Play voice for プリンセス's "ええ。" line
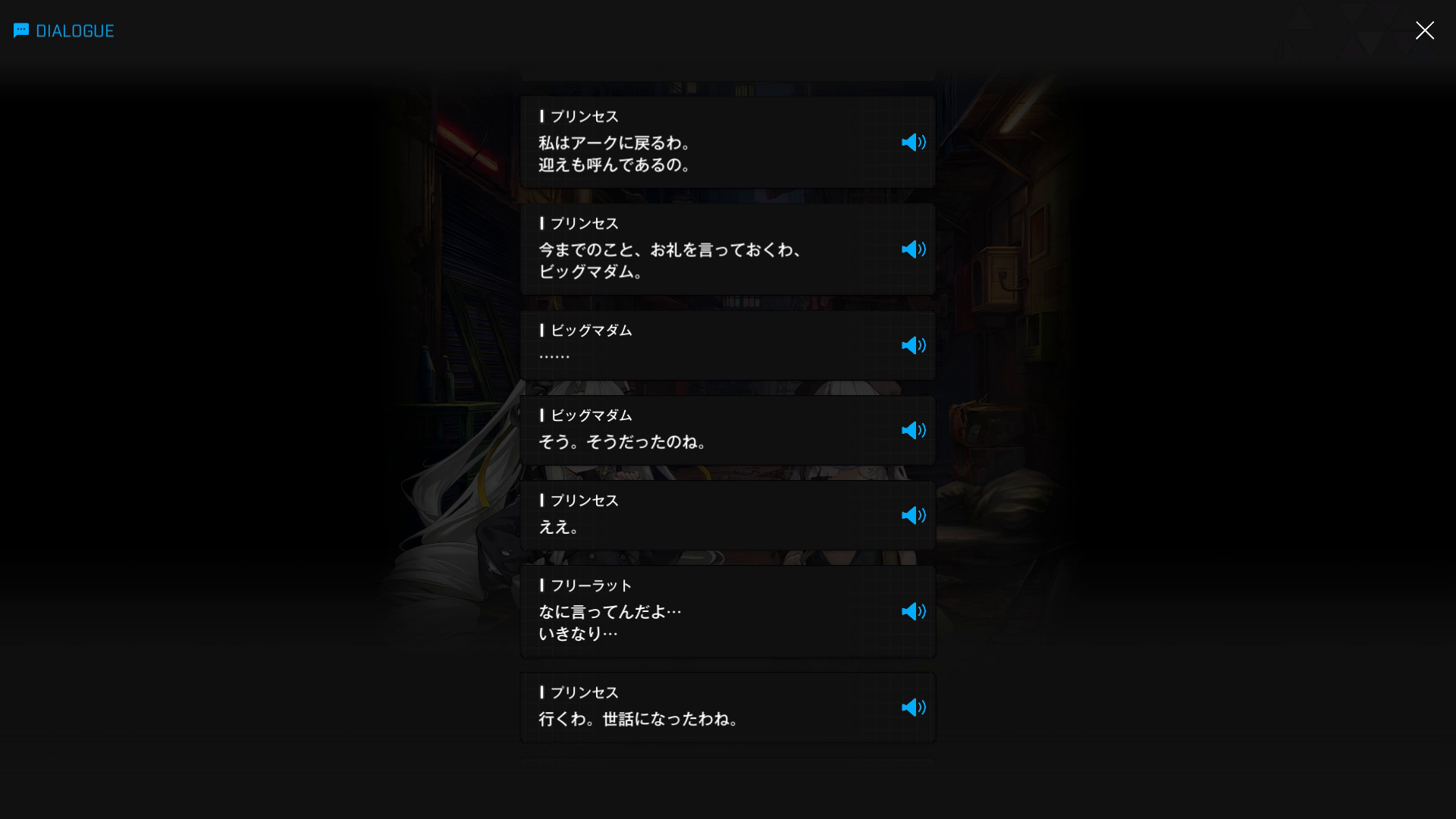The width and height of the screenshot is (1456, 819). coord(913,516)
